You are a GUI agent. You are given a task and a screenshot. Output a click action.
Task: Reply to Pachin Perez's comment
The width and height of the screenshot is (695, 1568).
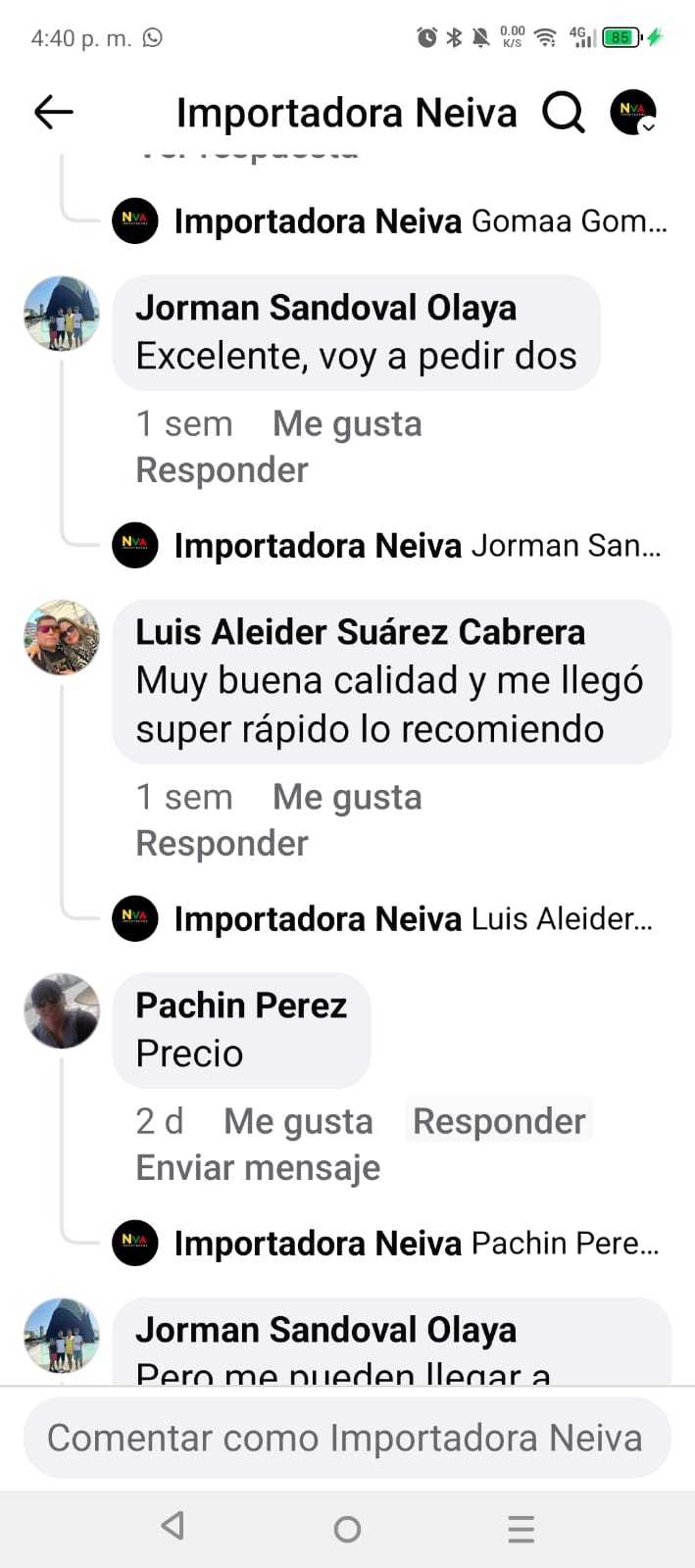499,1122
